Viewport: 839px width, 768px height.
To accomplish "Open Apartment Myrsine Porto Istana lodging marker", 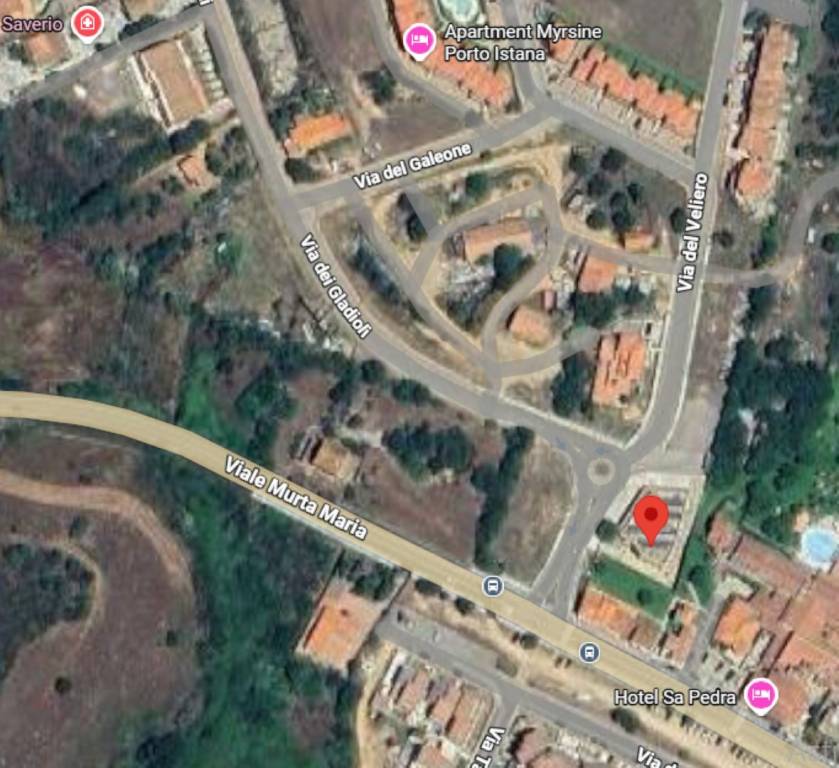I will point(418,39).
